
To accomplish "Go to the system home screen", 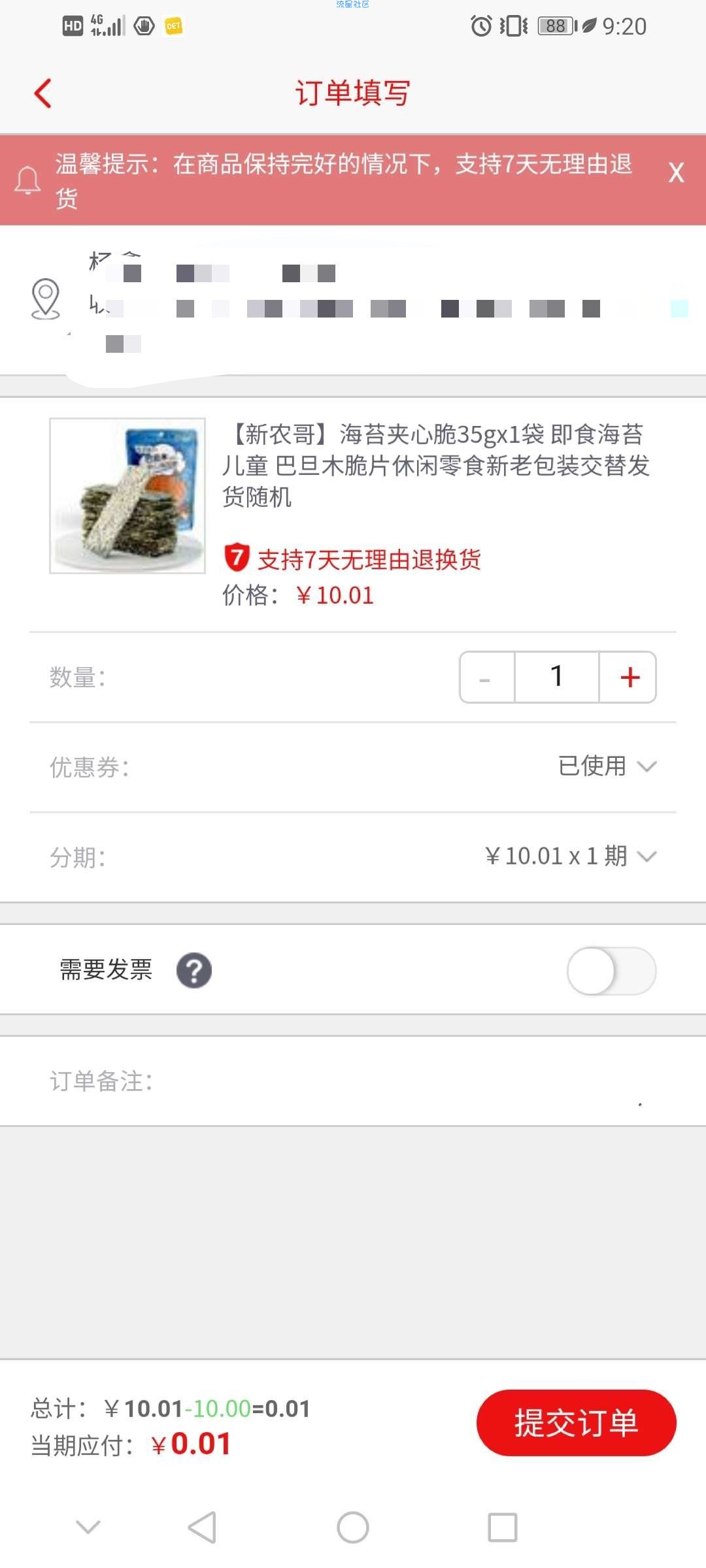I will coord(353,1527).
